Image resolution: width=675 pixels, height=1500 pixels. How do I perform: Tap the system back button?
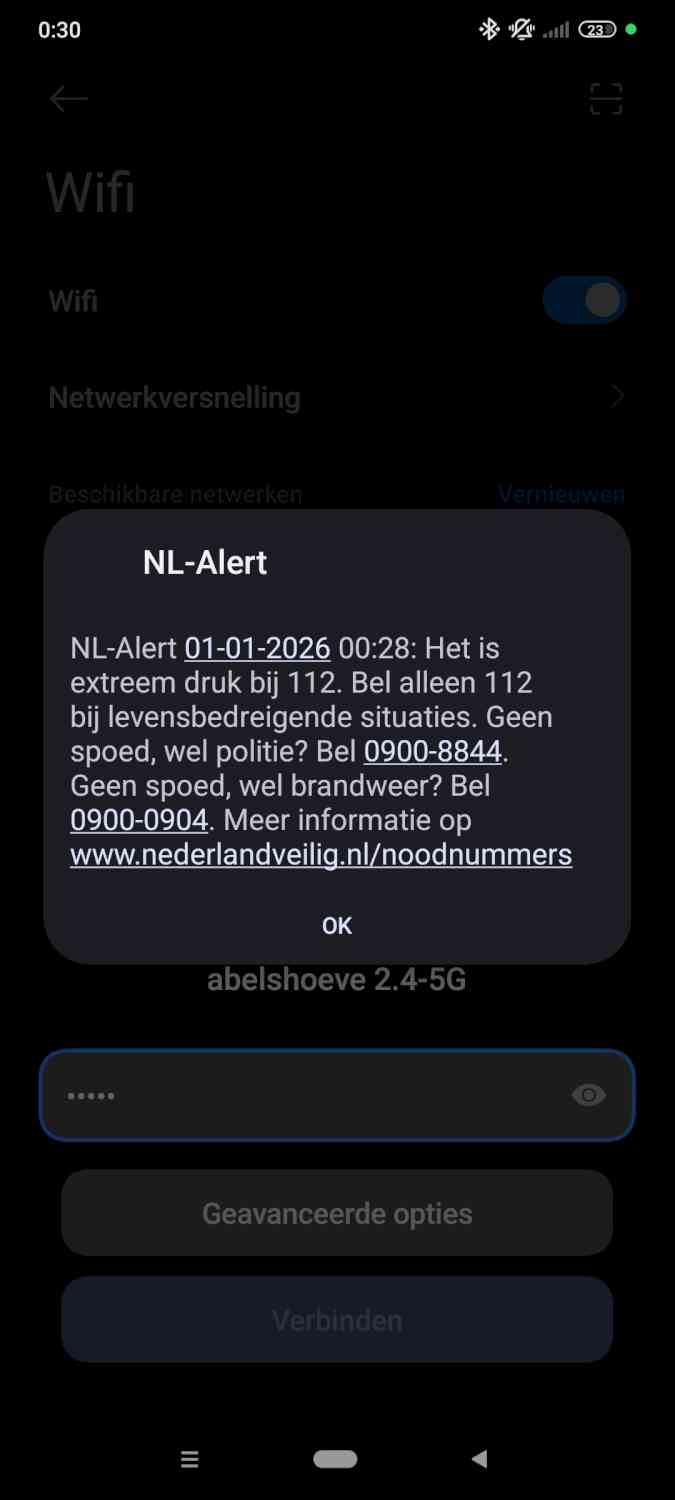(479, 1459)
